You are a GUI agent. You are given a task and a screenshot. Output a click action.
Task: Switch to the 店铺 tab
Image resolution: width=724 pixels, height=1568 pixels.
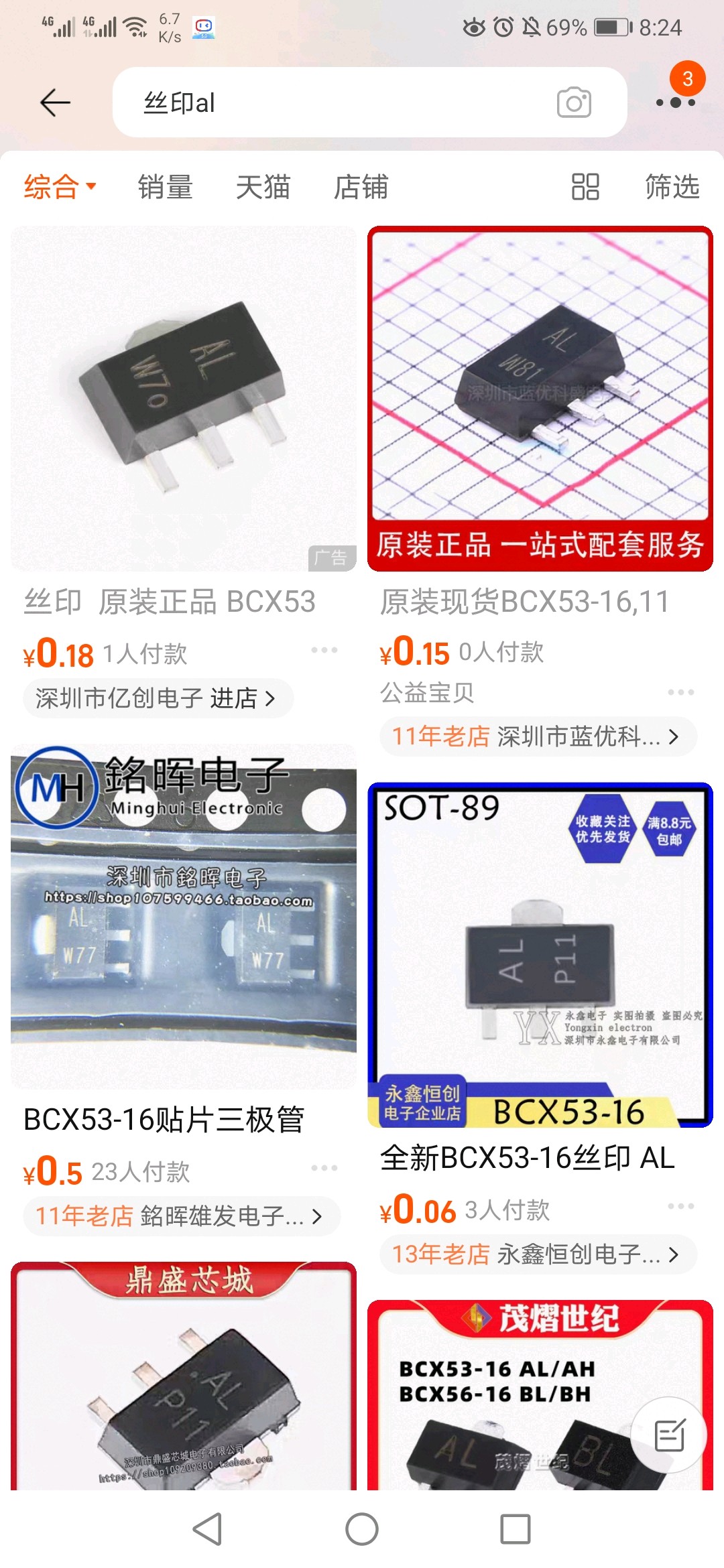point(361,186)
